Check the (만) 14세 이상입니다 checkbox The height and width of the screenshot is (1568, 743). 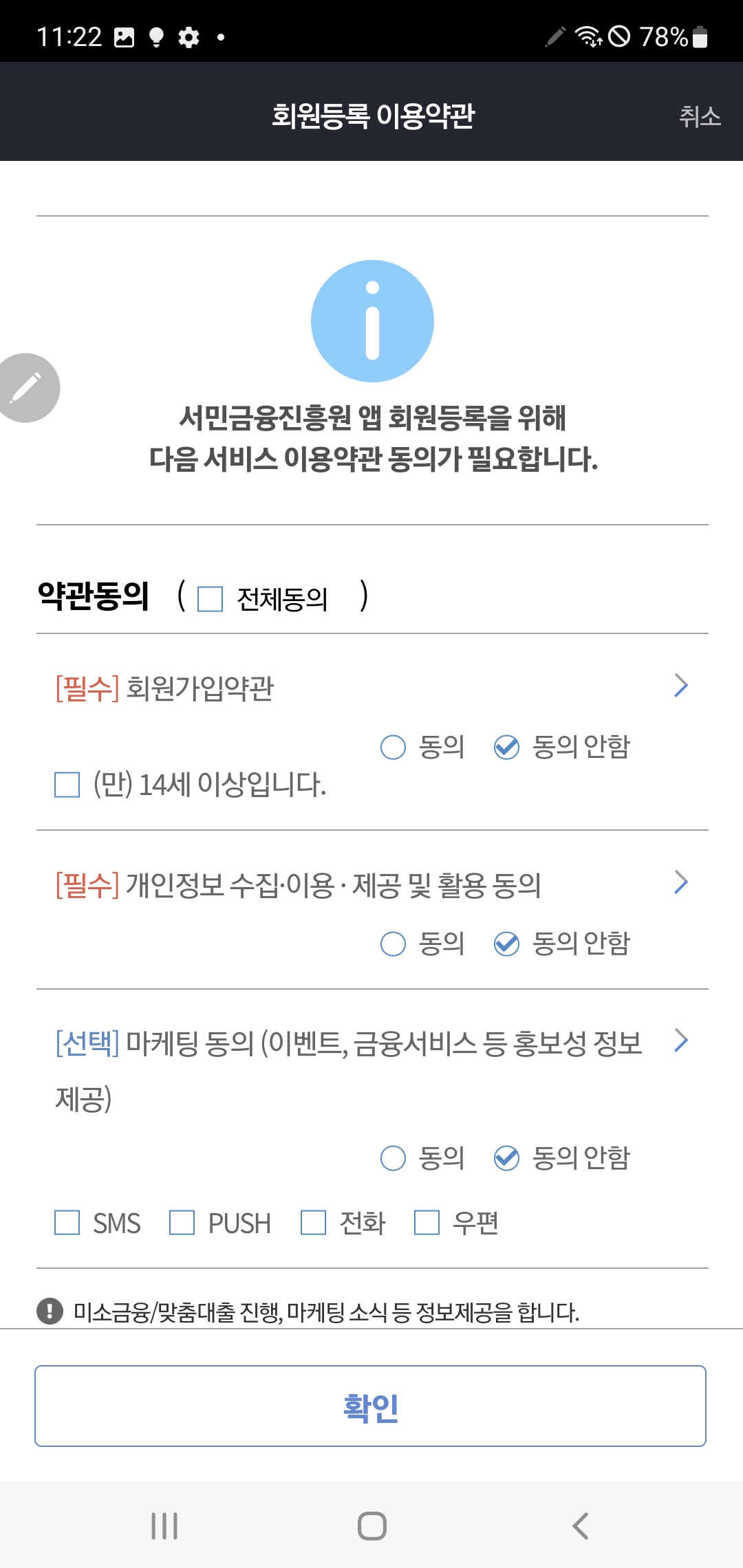(67, 783)
